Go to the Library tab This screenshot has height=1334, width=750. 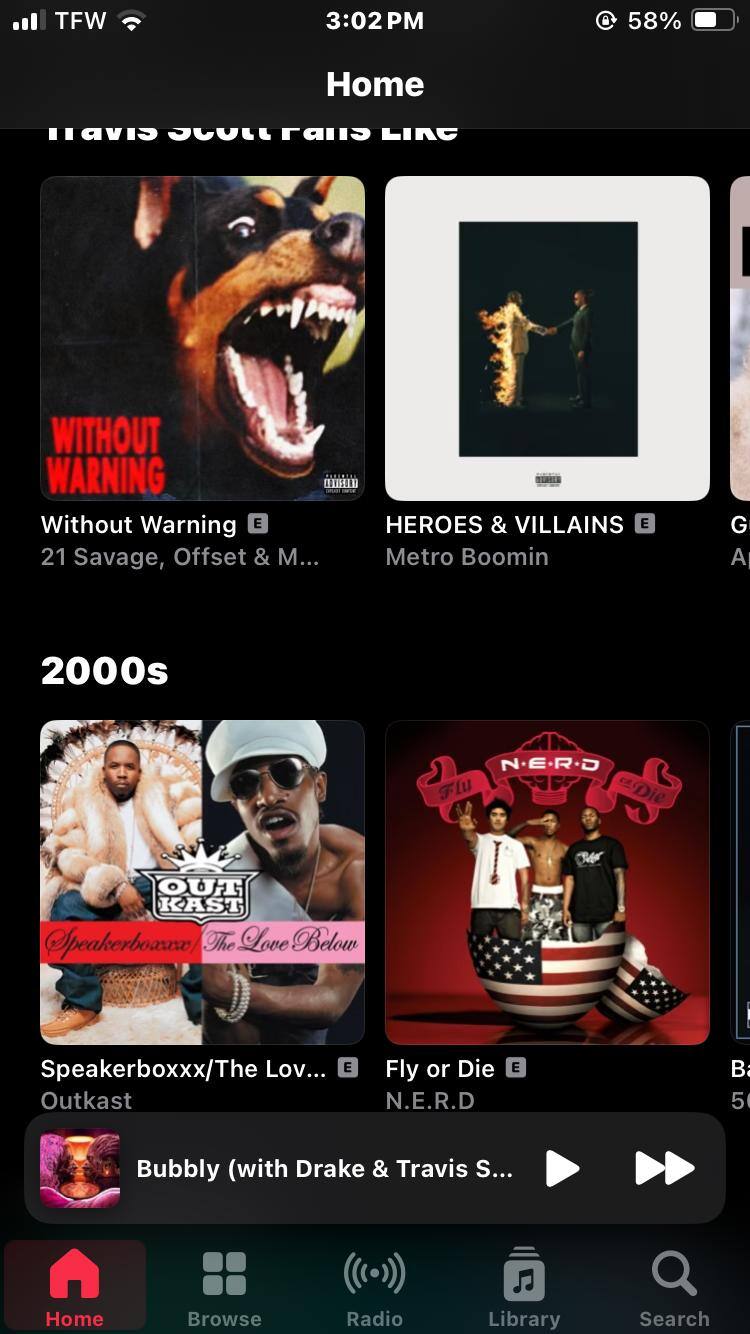tap(524, 1288)
